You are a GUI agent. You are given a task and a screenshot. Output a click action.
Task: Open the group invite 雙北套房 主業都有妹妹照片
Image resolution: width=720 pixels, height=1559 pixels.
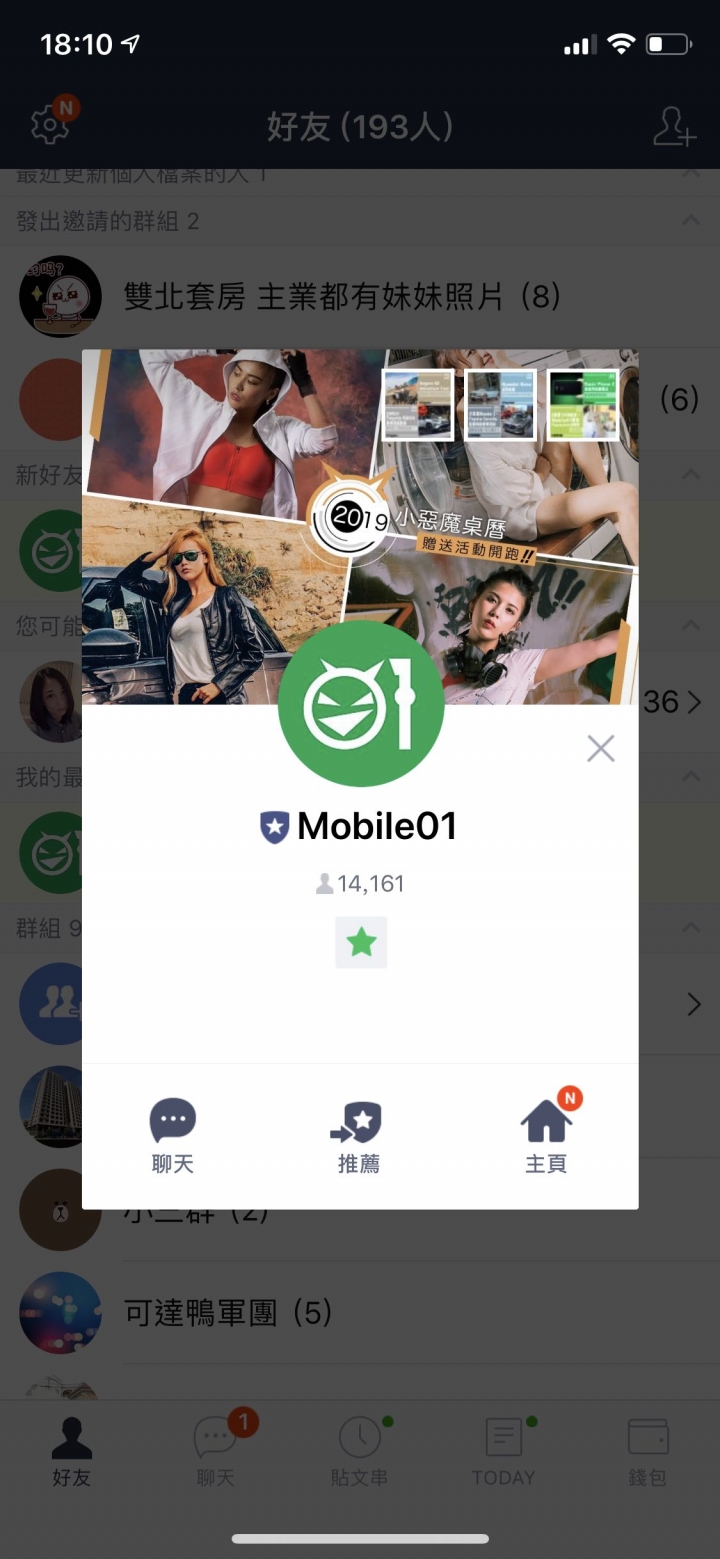click(x=340, y=296)
